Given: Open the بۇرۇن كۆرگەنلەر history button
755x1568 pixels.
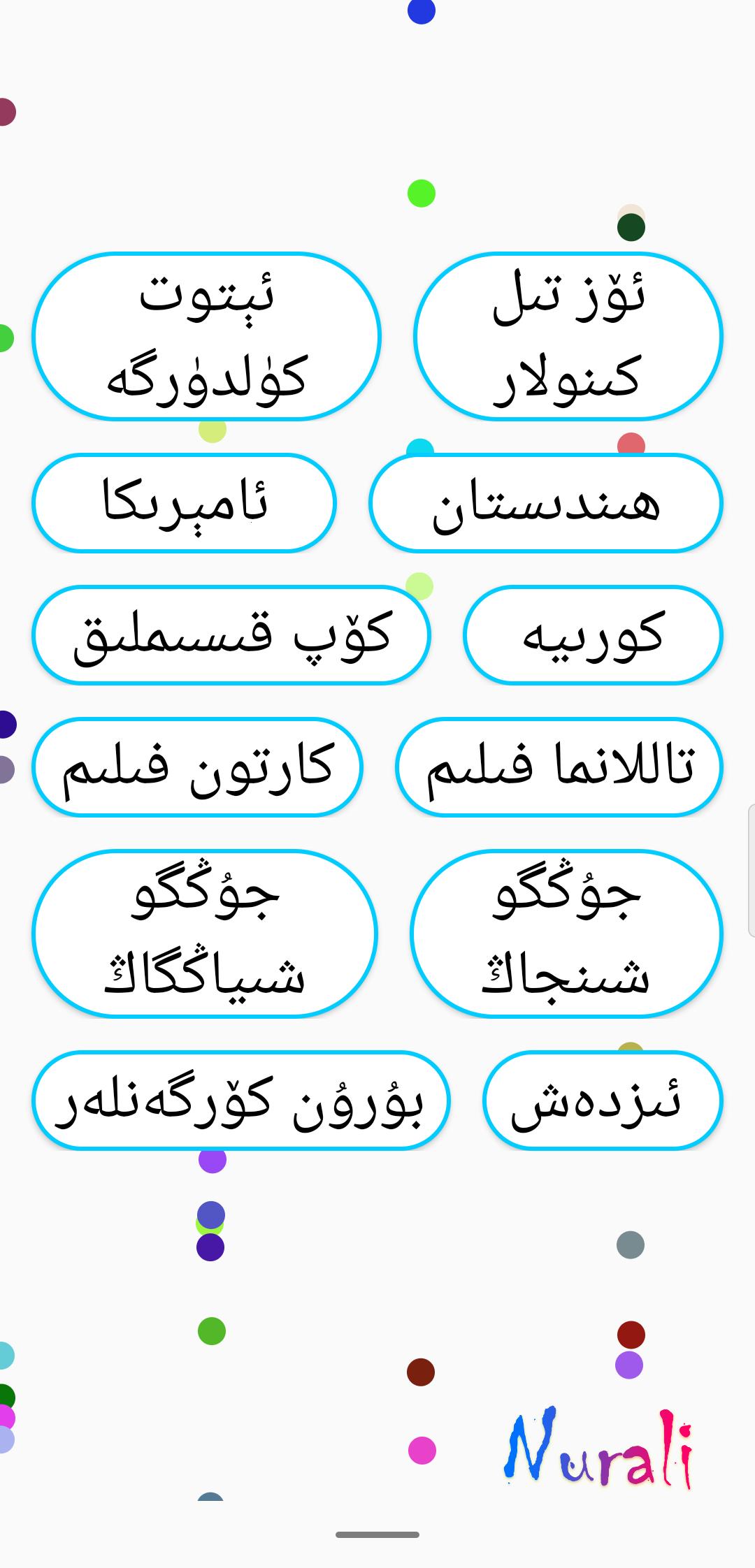Looking at the screenshot, I should (x=240, y=1101).
